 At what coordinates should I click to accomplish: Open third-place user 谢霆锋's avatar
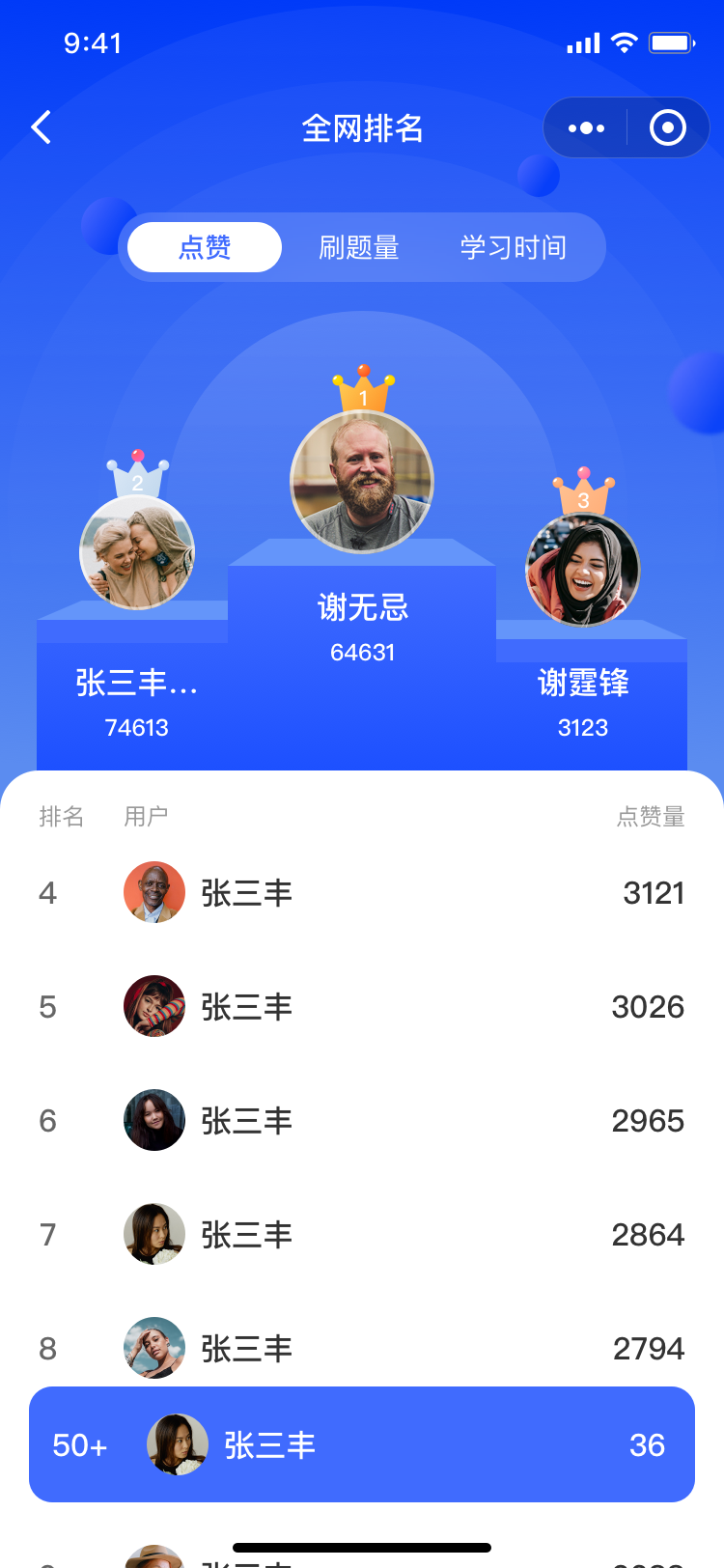click(583, 570)
